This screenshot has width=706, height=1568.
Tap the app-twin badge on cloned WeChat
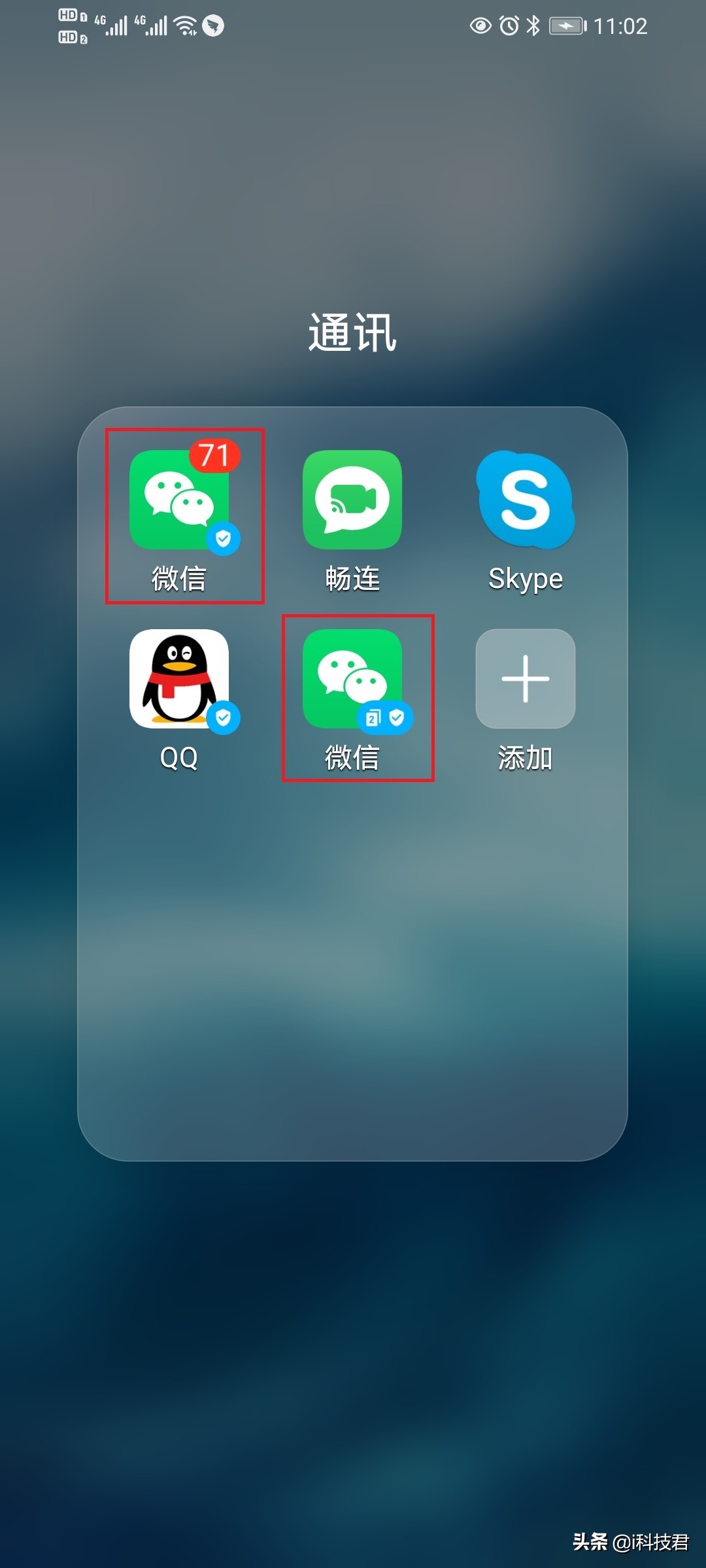(372, 717)
